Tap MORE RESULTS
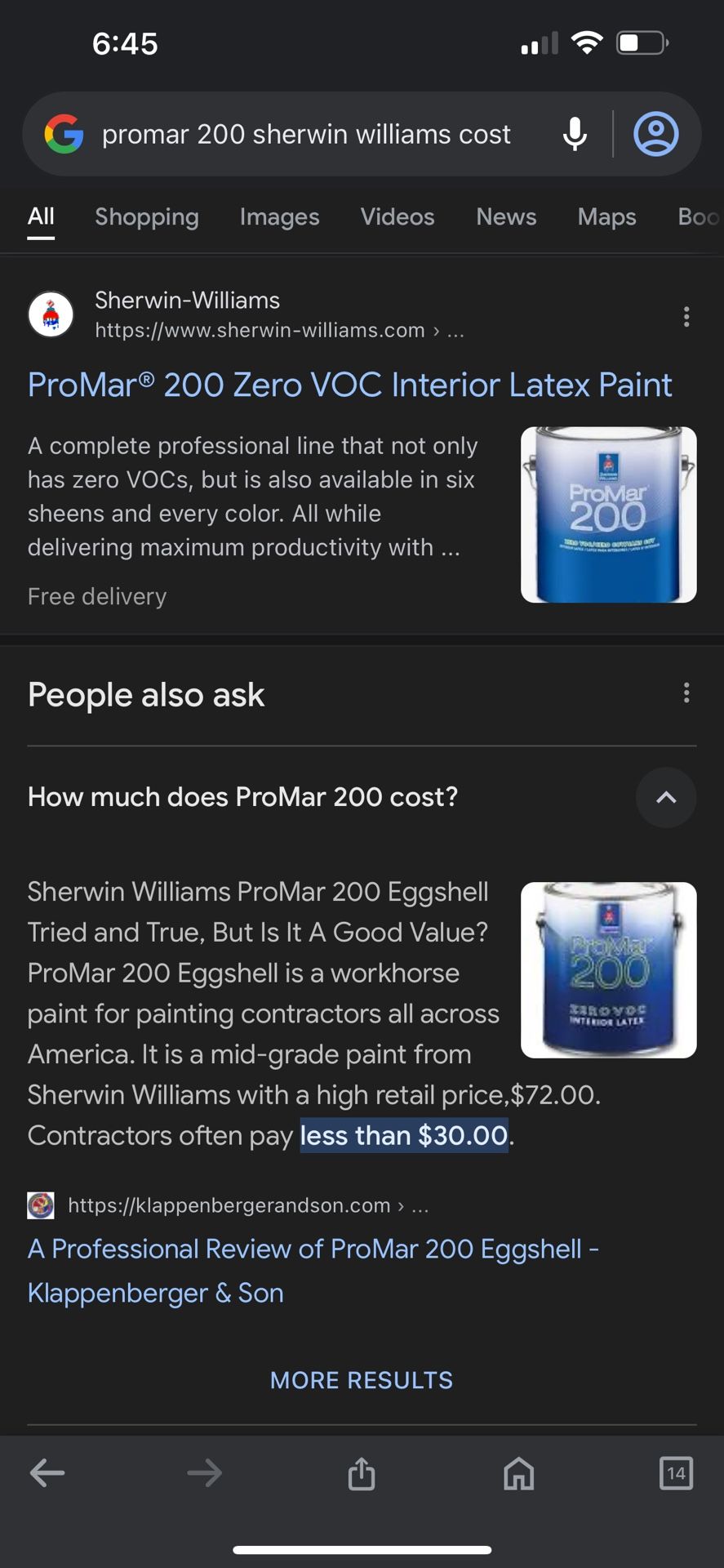Screen dimensions: 724x1568 [362, 1380]
